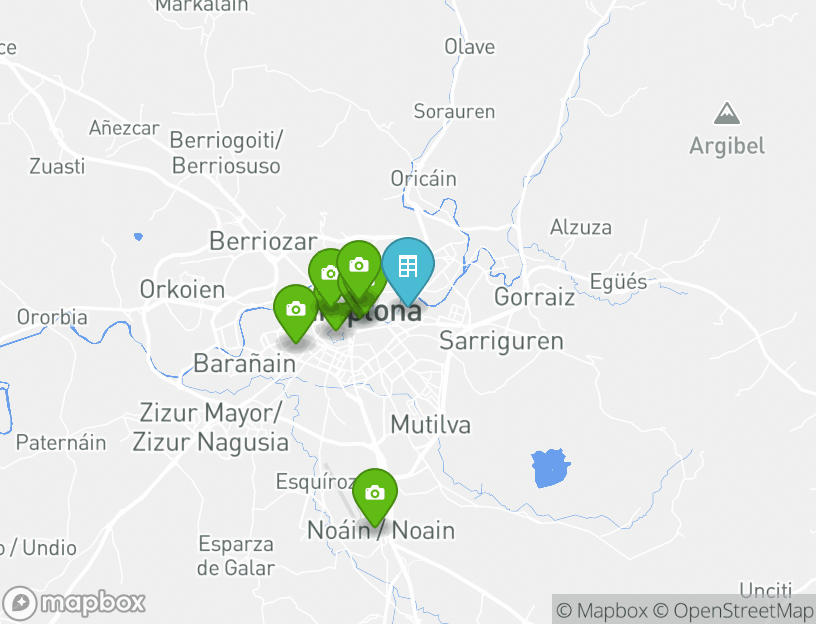Open the © Mapbox attribution link
The width and height of the screenshot is (816, 624).
coord(603,610)
